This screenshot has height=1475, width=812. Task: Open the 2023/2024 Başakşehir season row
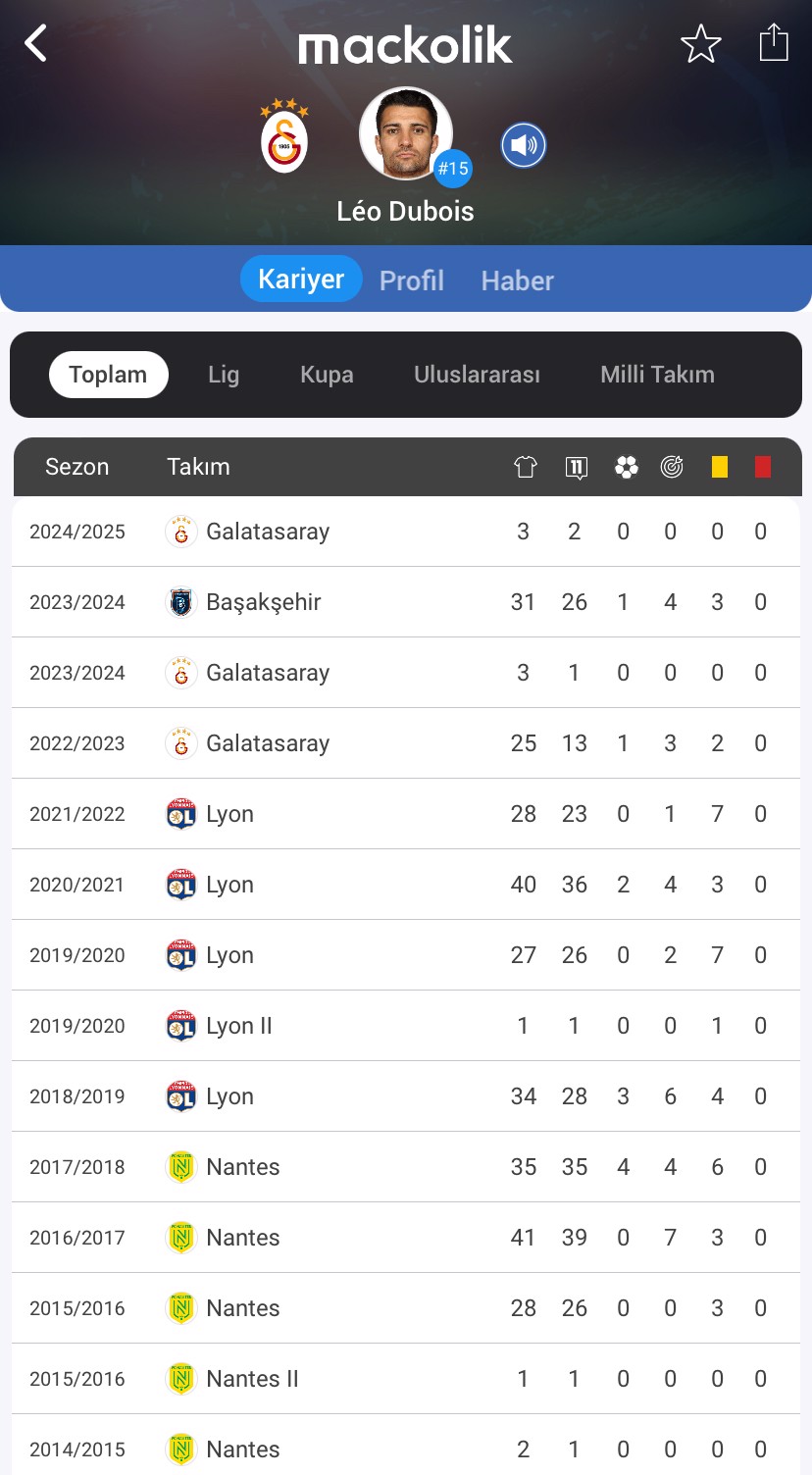(406, 602)
